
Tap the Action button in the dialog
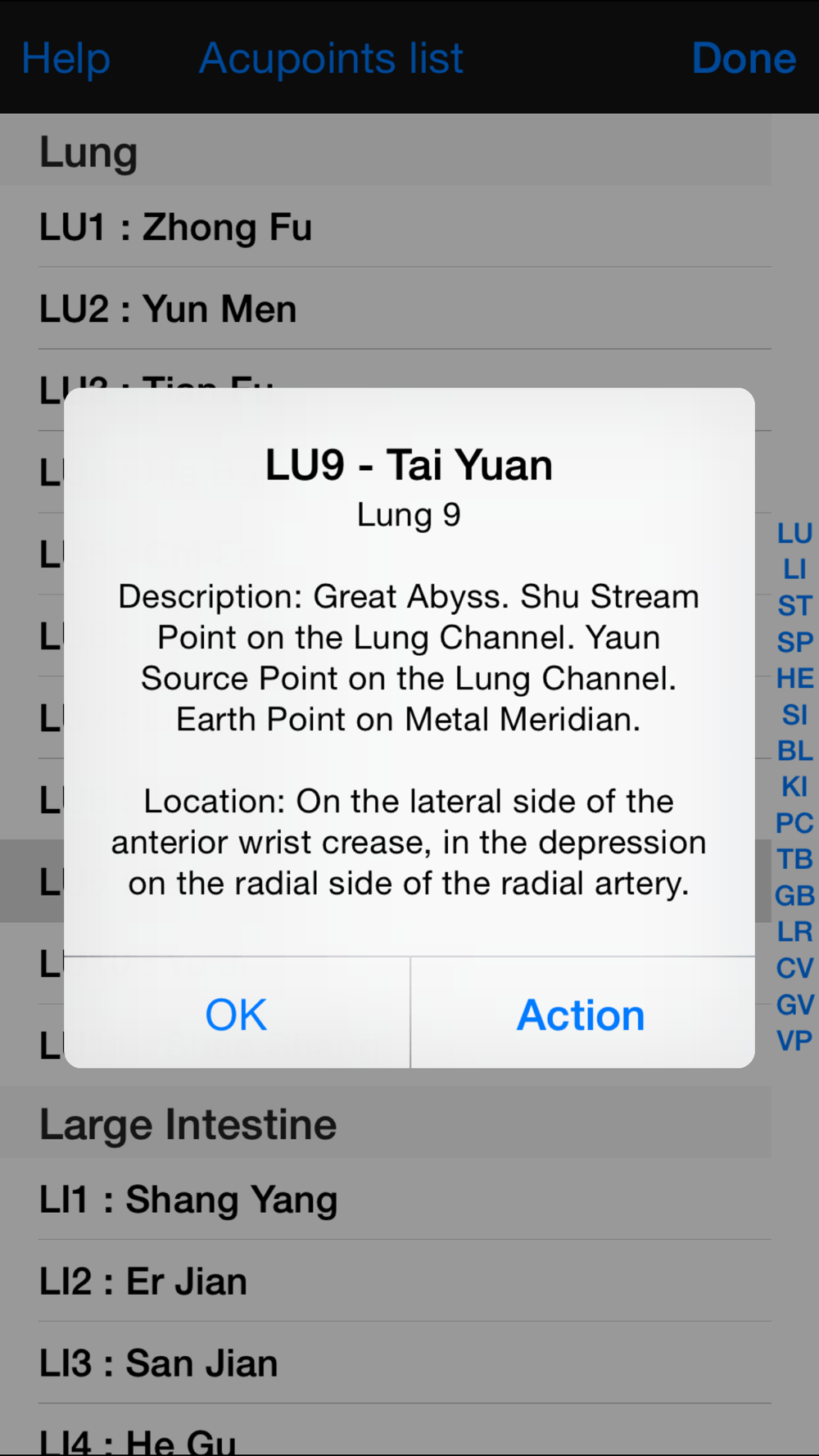coord(582,1014)
